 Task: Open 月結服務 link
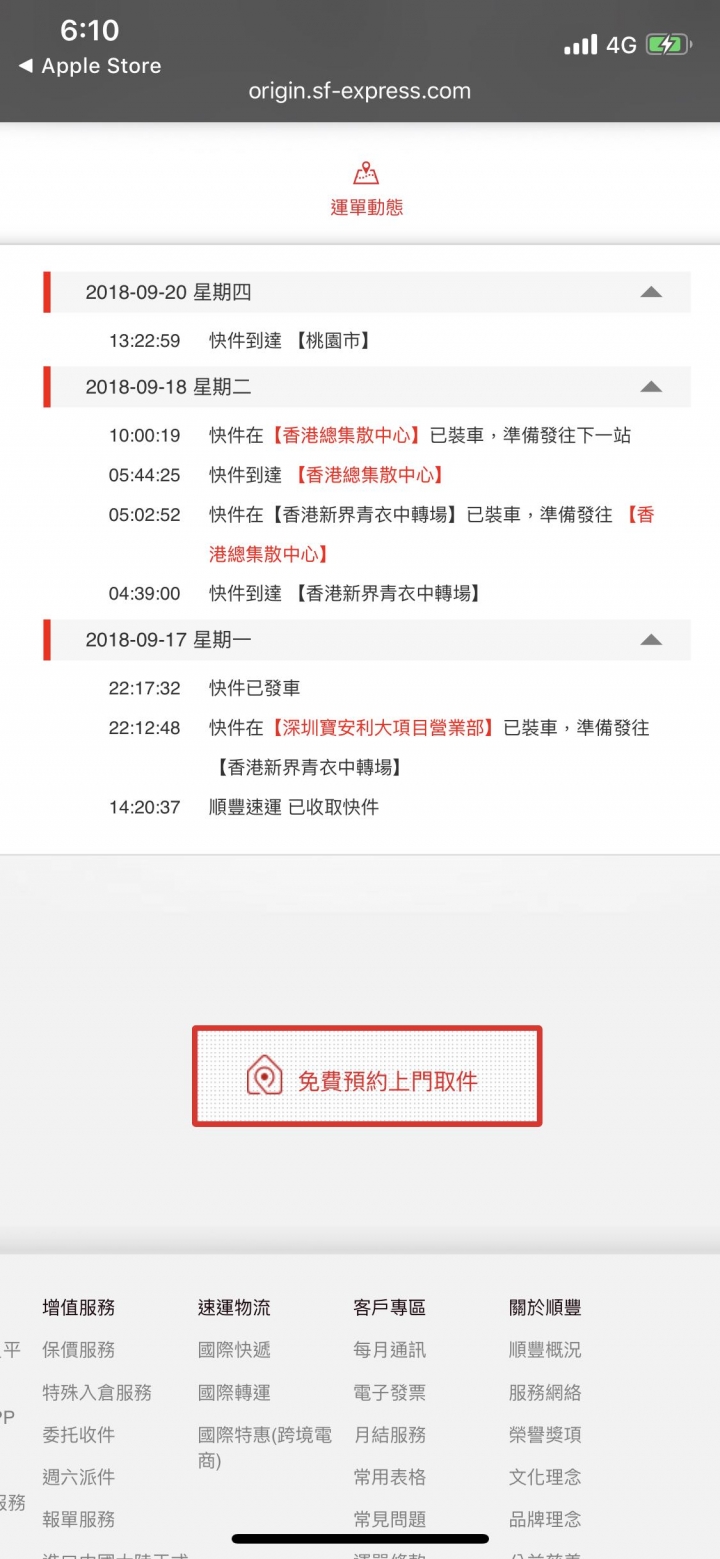pos(389,1434)
